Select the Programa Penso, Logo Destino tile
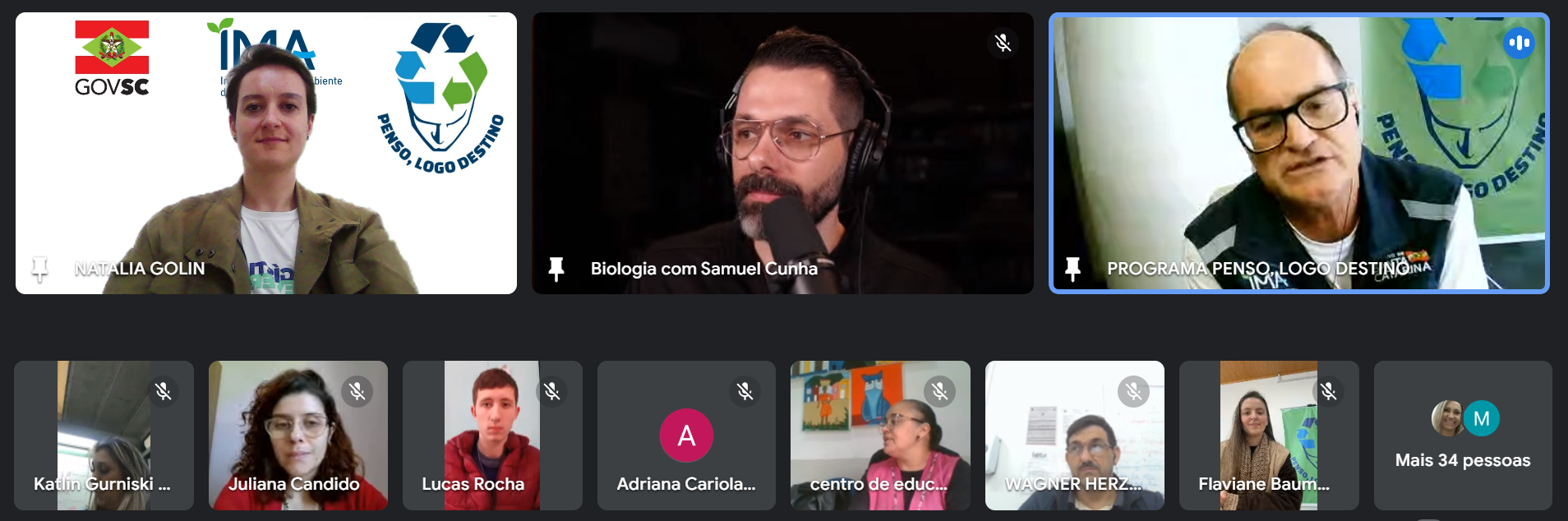The width and height of the screenshot is (1568, 521). (x=1298, y=153)
